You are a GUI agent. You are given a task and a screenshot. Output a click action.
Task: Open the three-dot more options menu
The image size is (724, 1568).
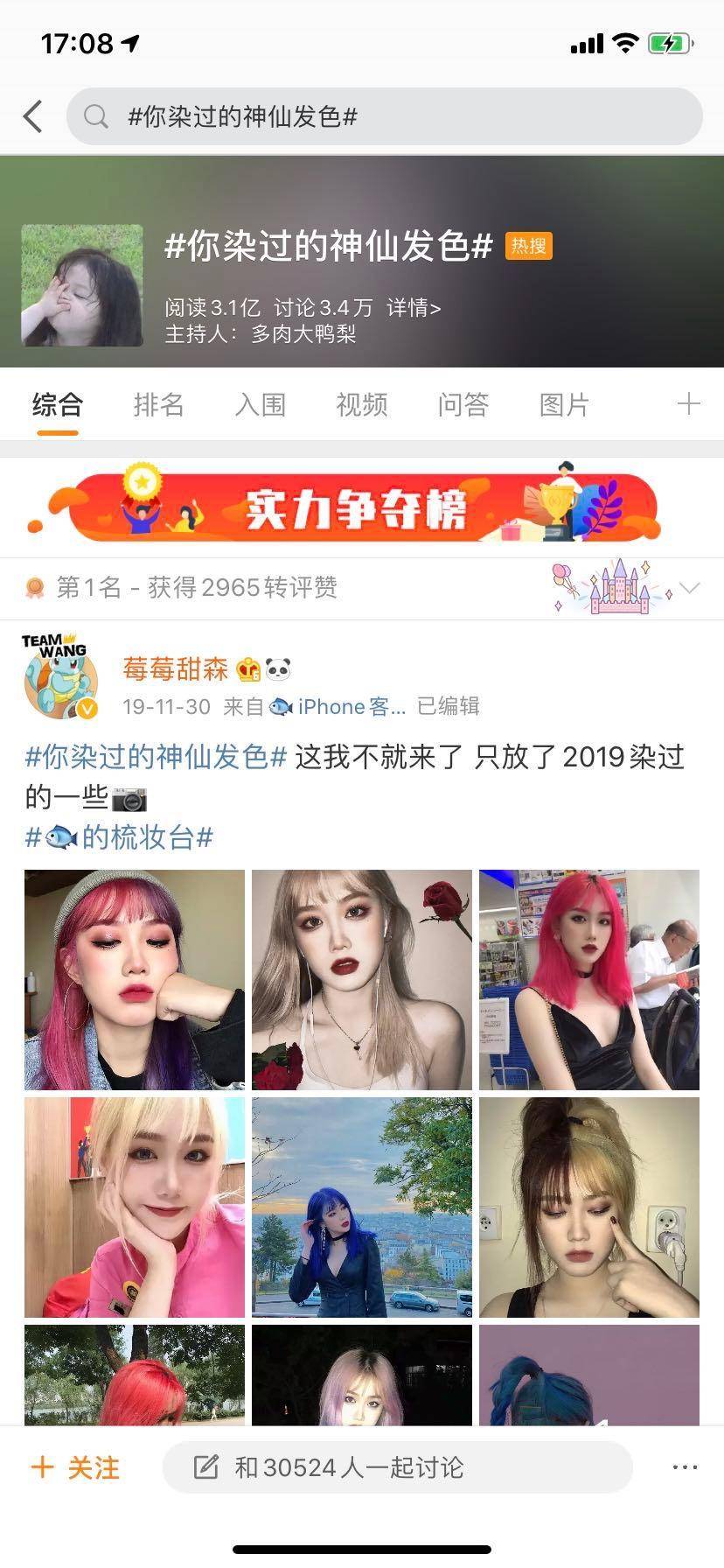685,1467
